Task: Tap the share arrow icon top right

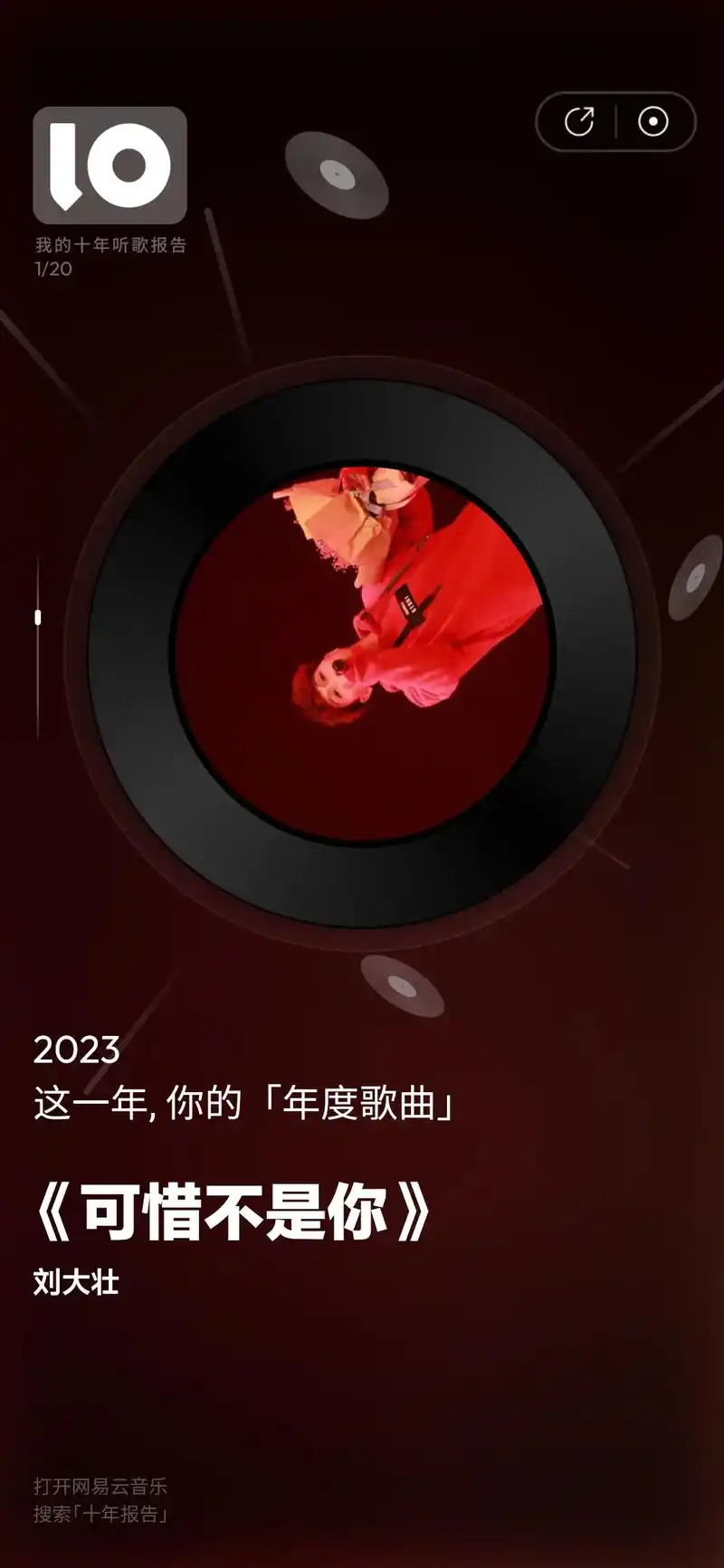Action: point(580,121)
